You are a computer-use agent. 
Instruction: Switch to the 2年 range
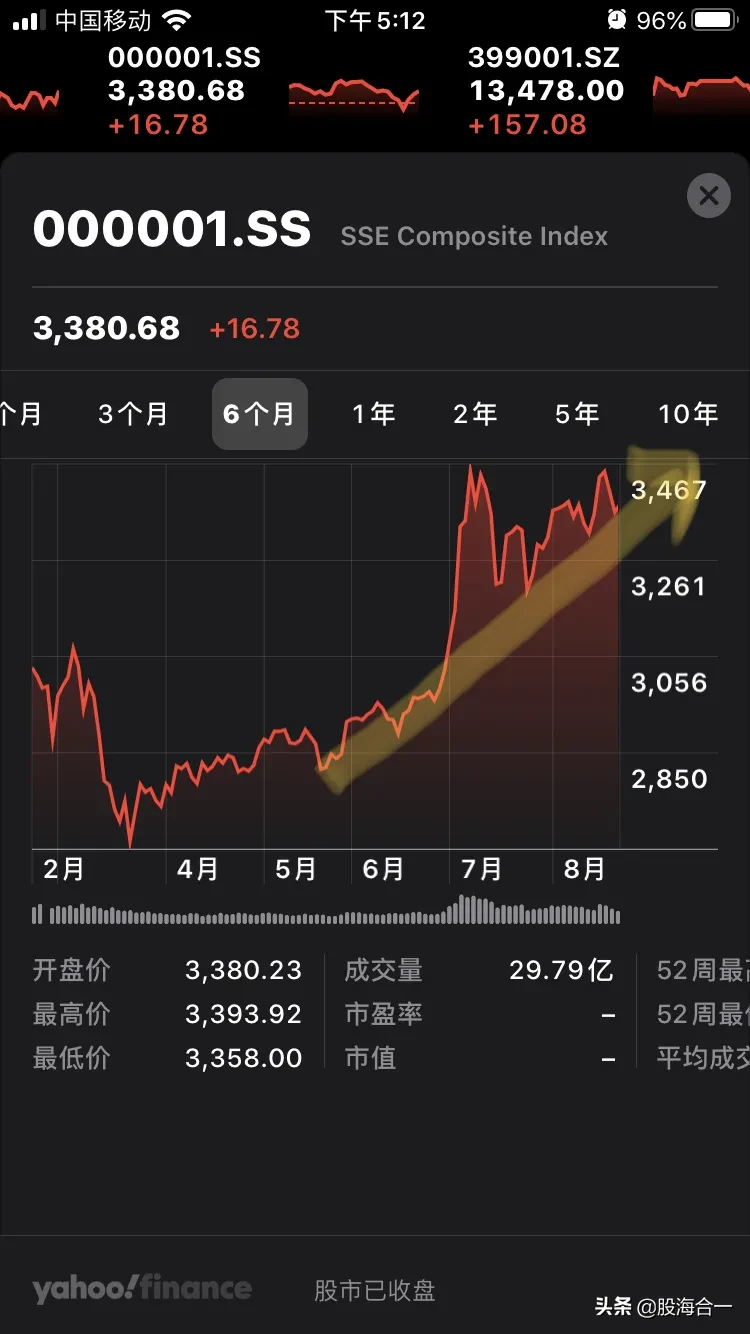pos(475,414)
